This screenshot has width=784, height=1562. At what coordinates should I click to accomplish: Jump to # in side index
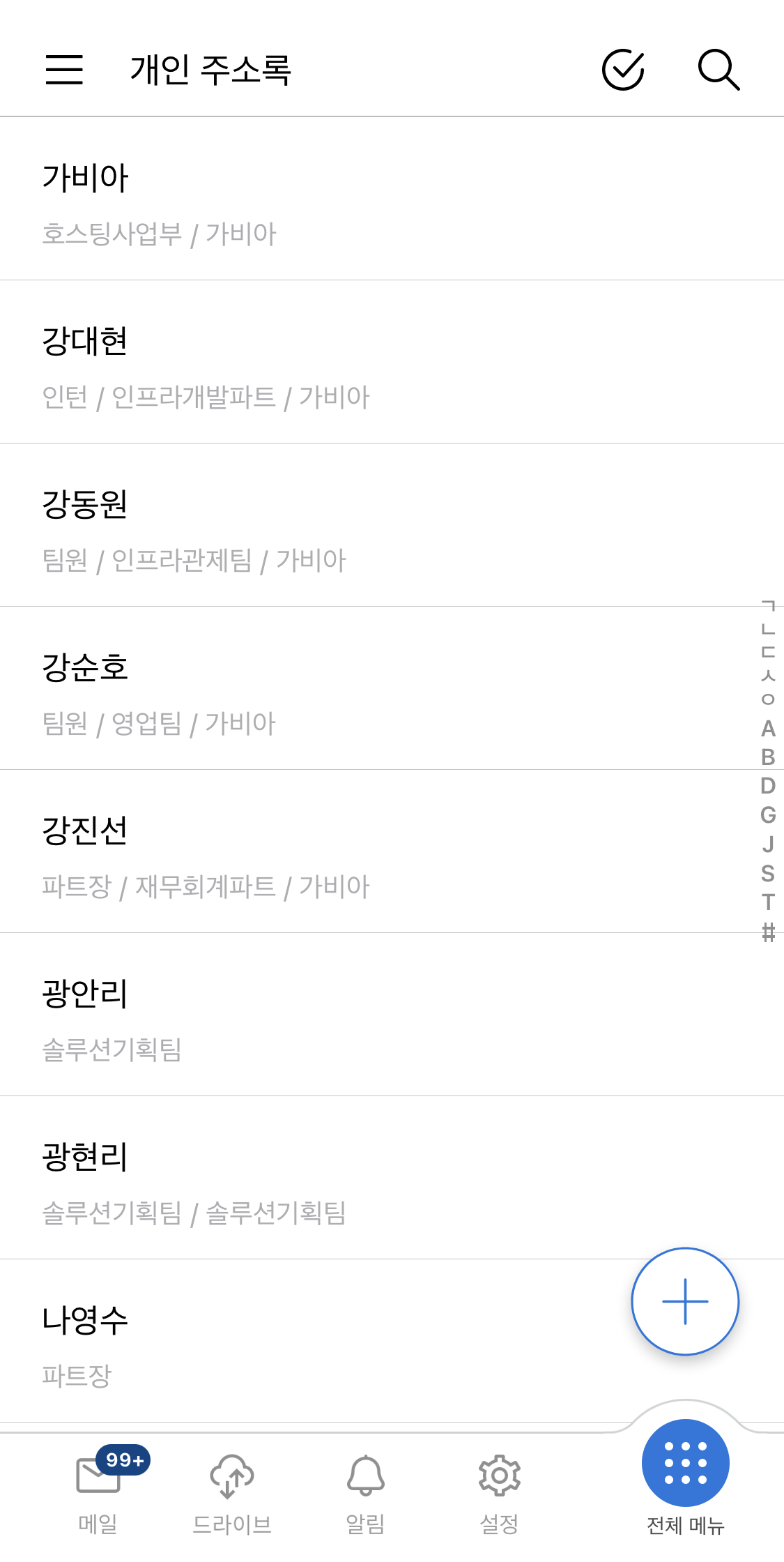pos(768,932)
